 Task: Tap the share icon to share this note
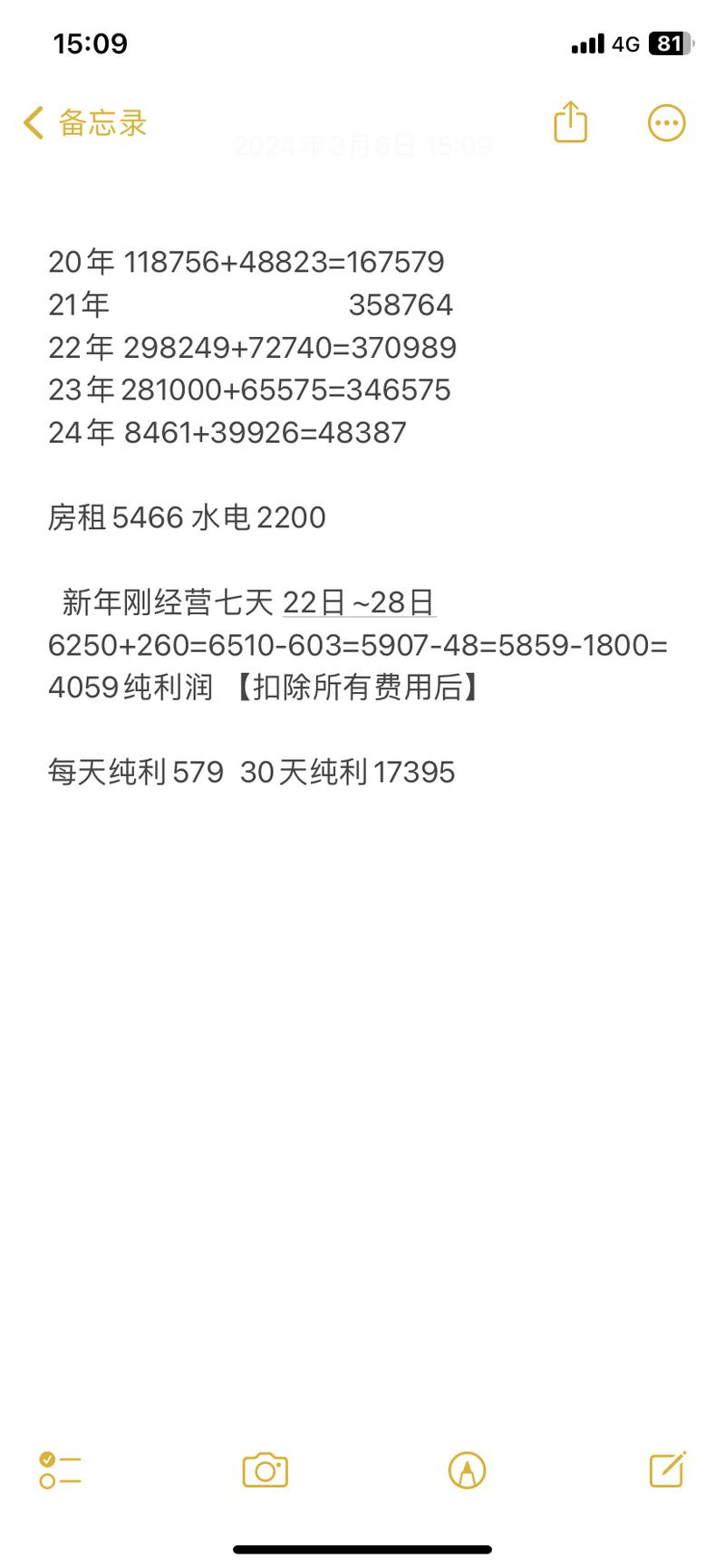pyautogui.click(x=569, y=122)
